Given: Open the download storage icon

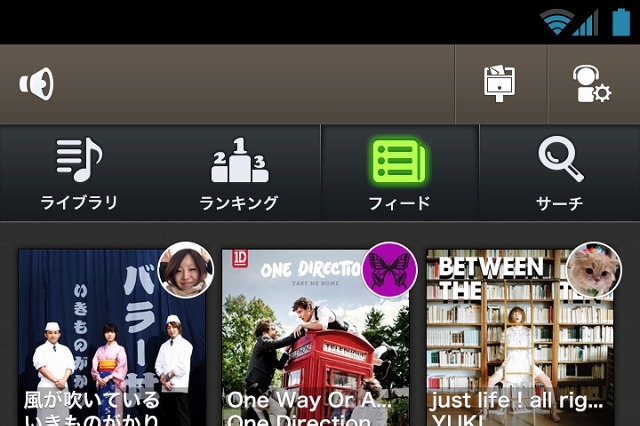Looking at the screenshot, I should (x=500, y=84).
